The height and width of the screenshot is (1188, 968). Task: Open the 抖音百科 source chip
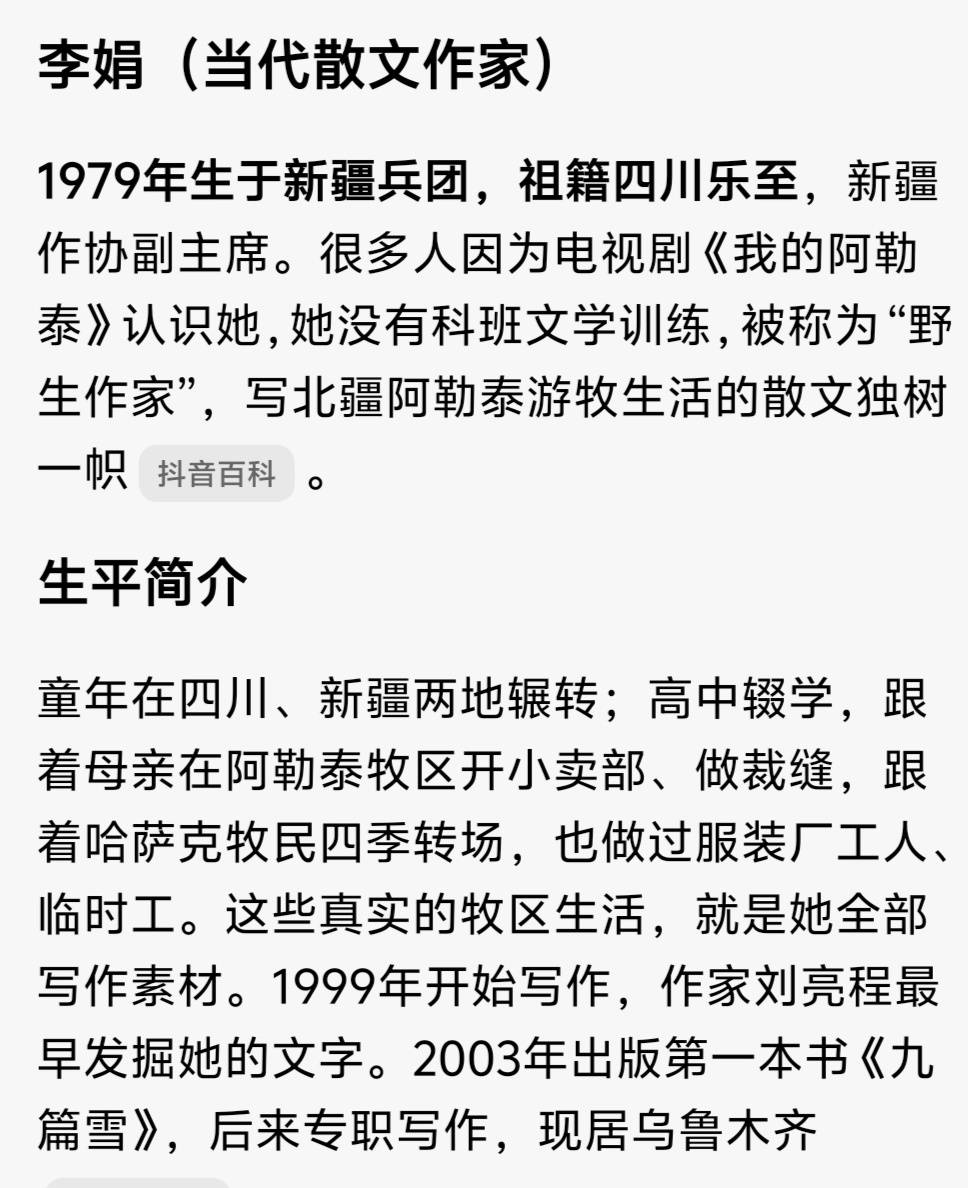(x=217, y=474)
